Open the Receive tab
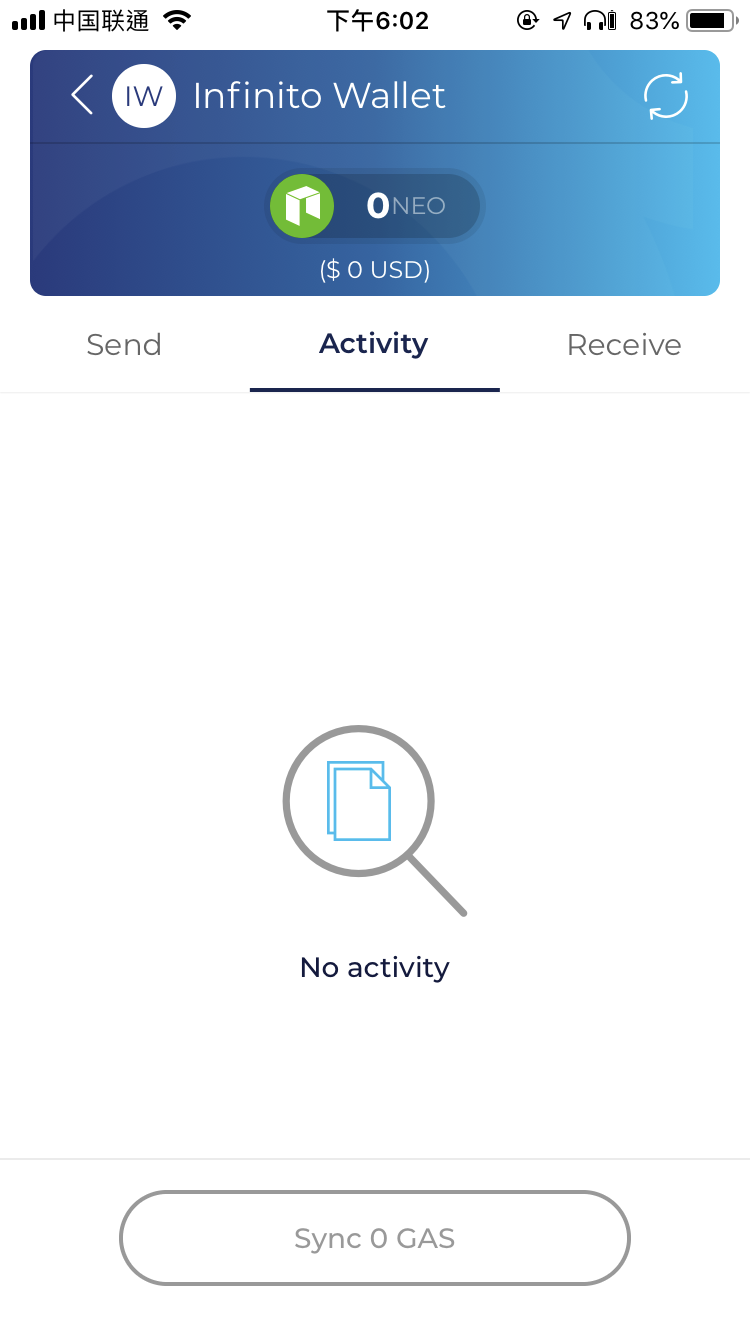The height and width of the screenshot is (1334, 750). coord(624,345)
